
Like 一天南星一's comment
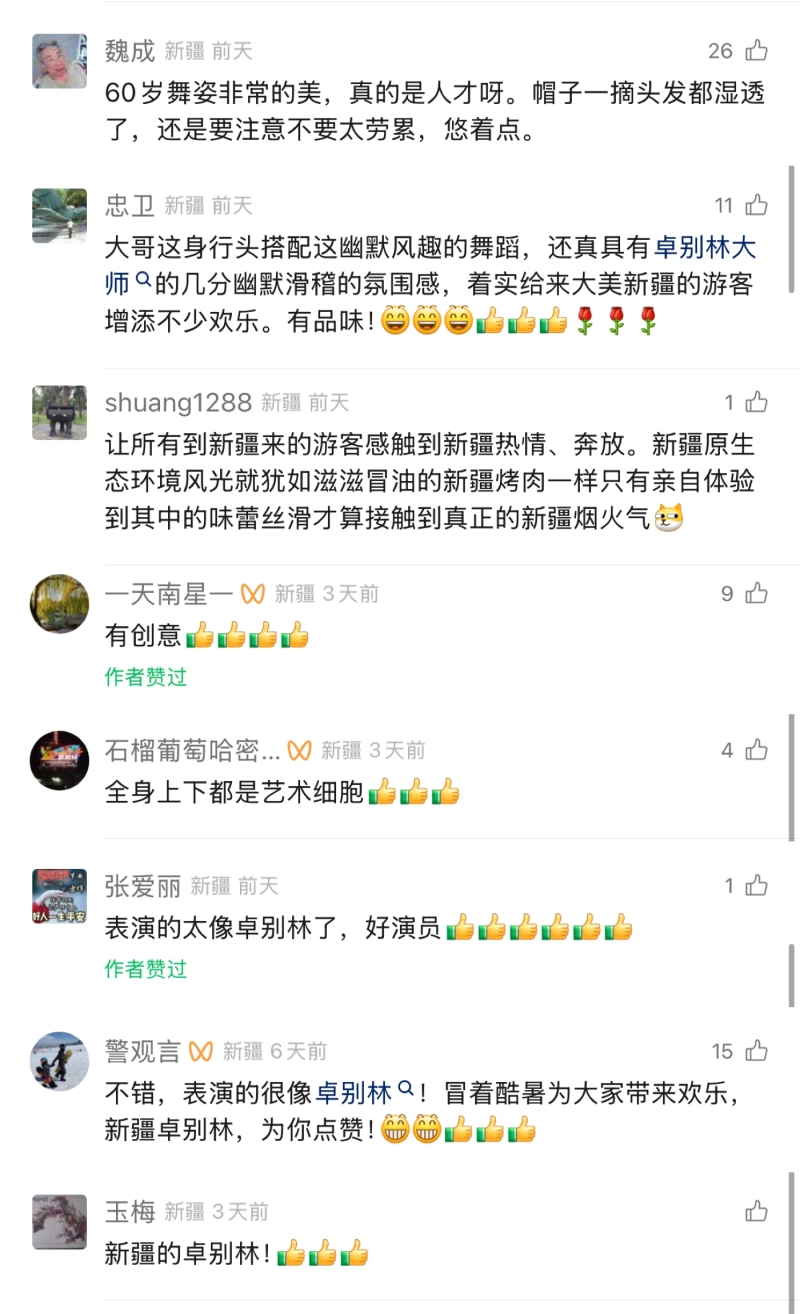click(757, 594)
